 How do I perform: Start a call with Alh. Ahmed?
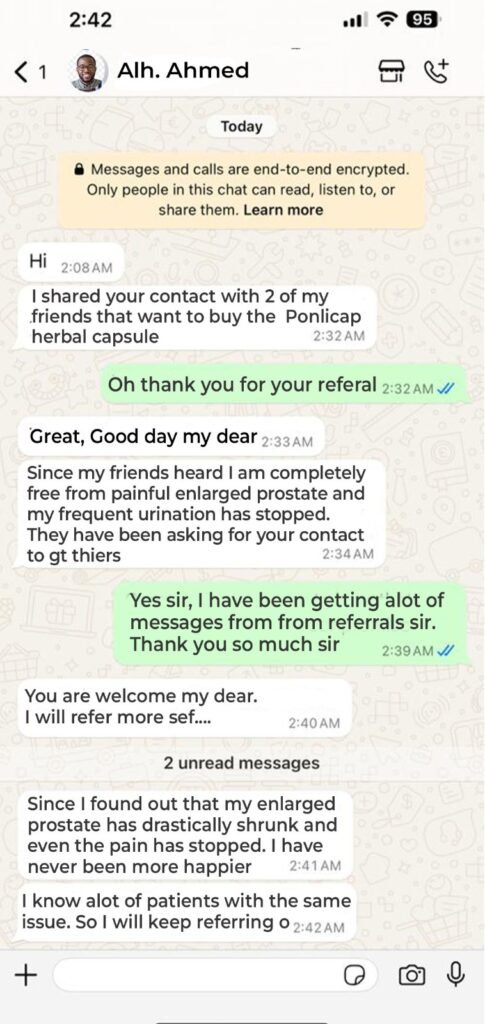pyautogui.click(x=437, y=71)
